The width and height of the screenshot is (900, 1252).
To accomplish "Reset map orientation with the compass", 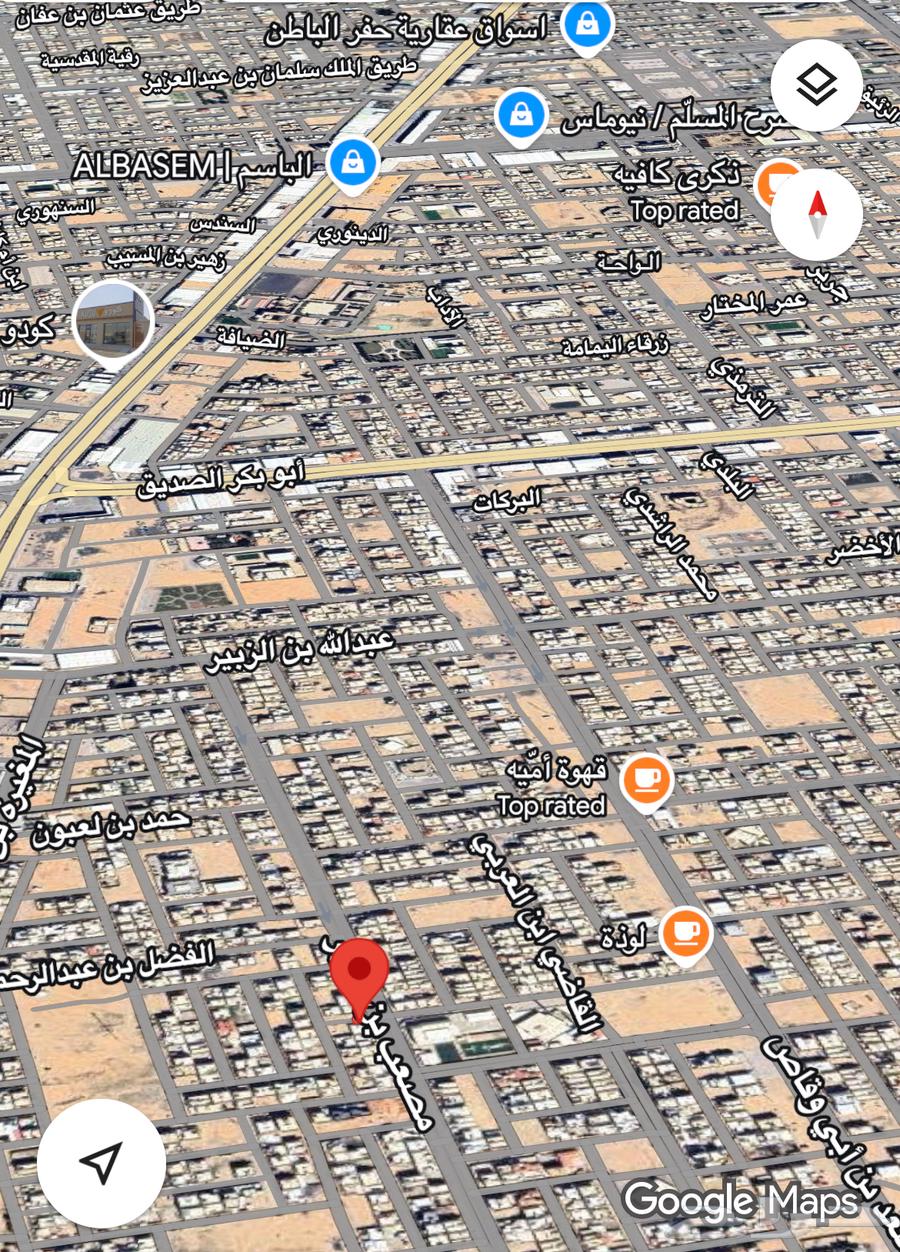I will point(816,215).
